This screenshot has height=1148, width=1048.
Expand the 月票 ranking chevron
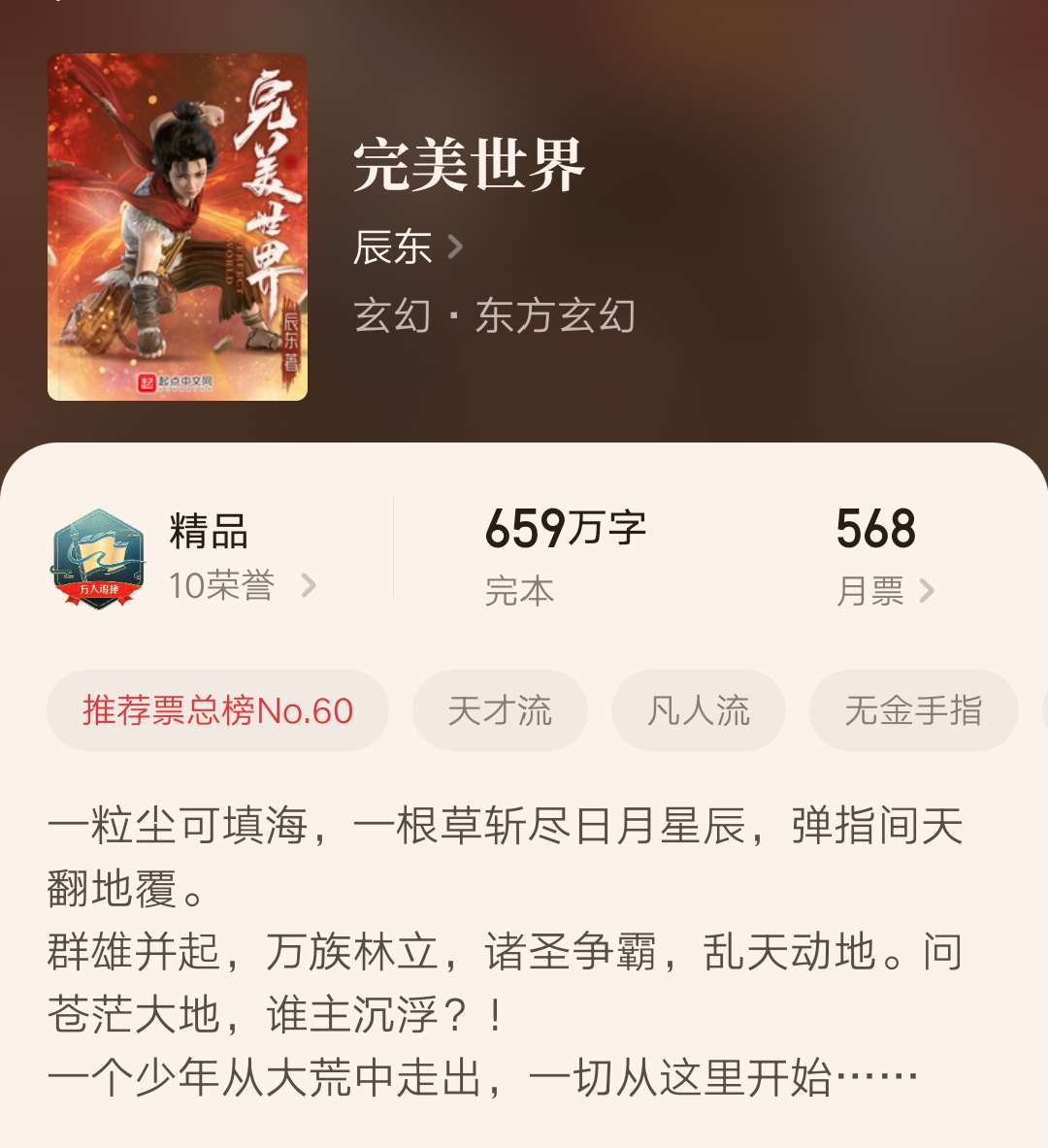tap(930, 590)
